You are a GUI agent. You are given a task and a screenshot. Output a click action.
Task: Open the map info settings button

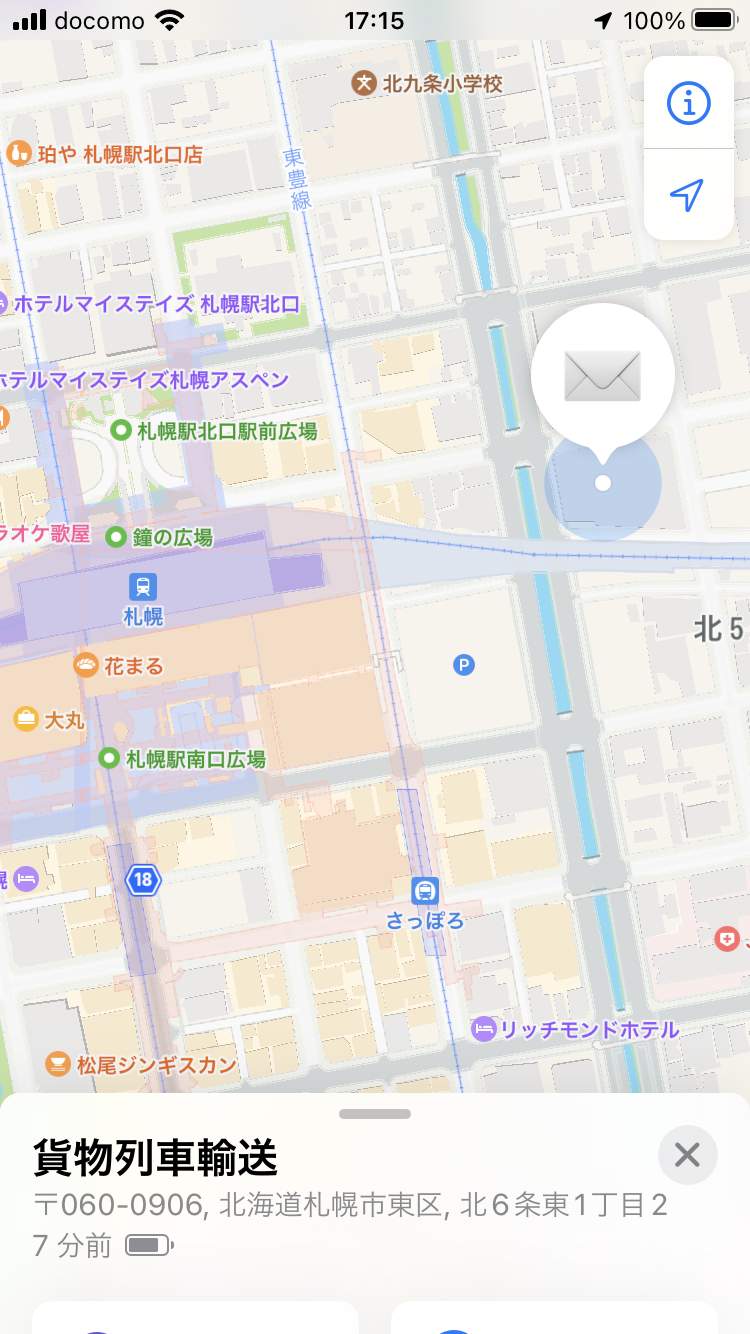[688, 103]
